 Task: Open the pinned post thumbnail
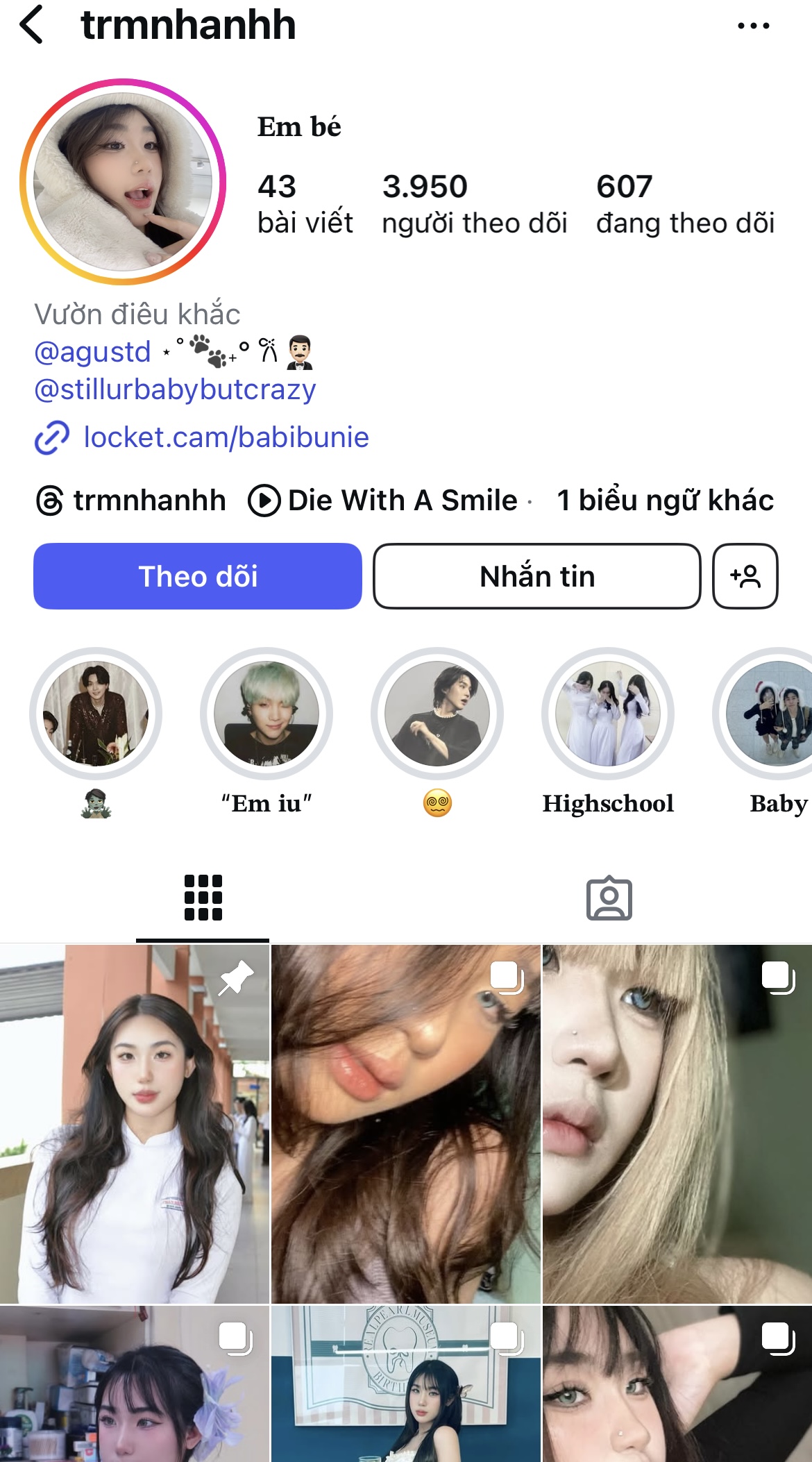click(135, 1123)
